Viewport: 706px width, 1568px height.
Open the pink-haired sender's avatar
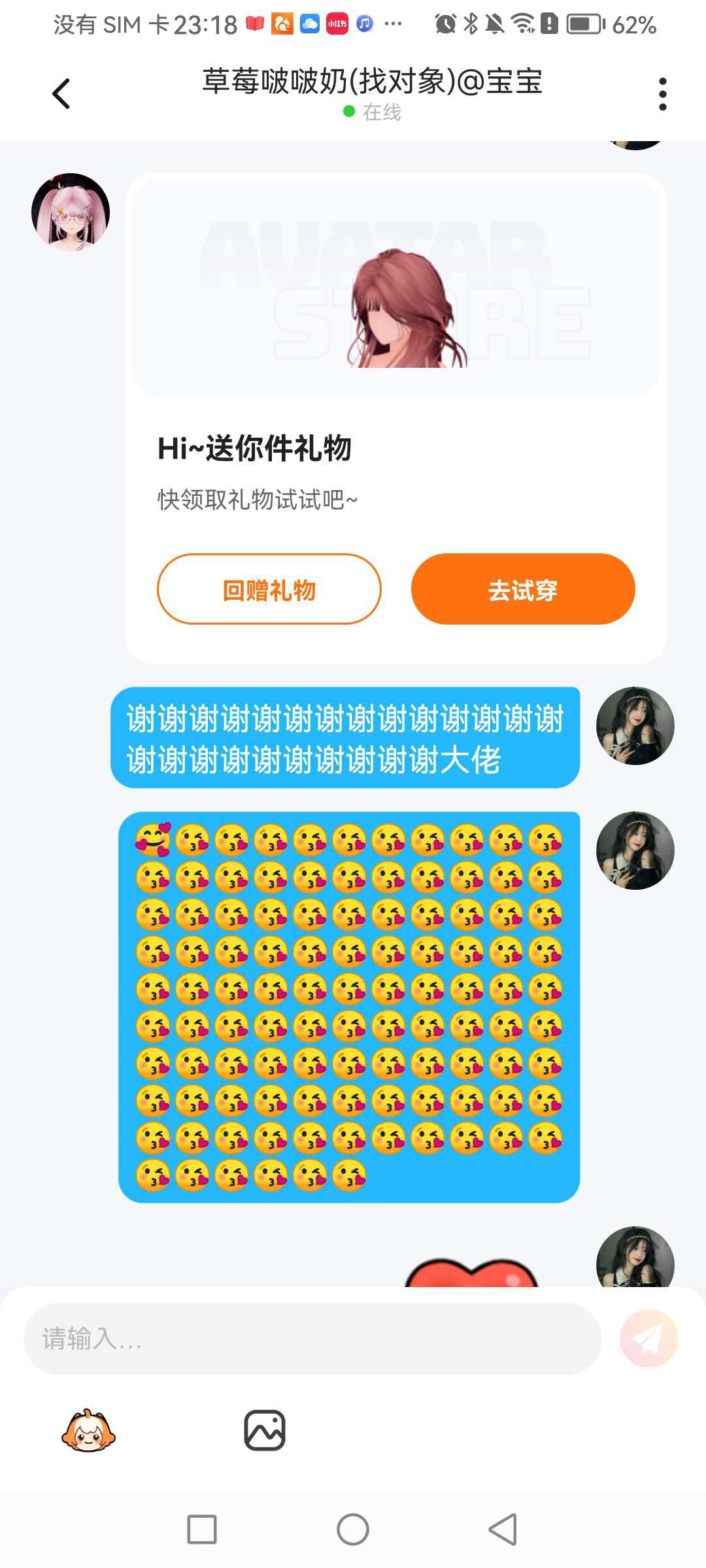coord(71,212)
